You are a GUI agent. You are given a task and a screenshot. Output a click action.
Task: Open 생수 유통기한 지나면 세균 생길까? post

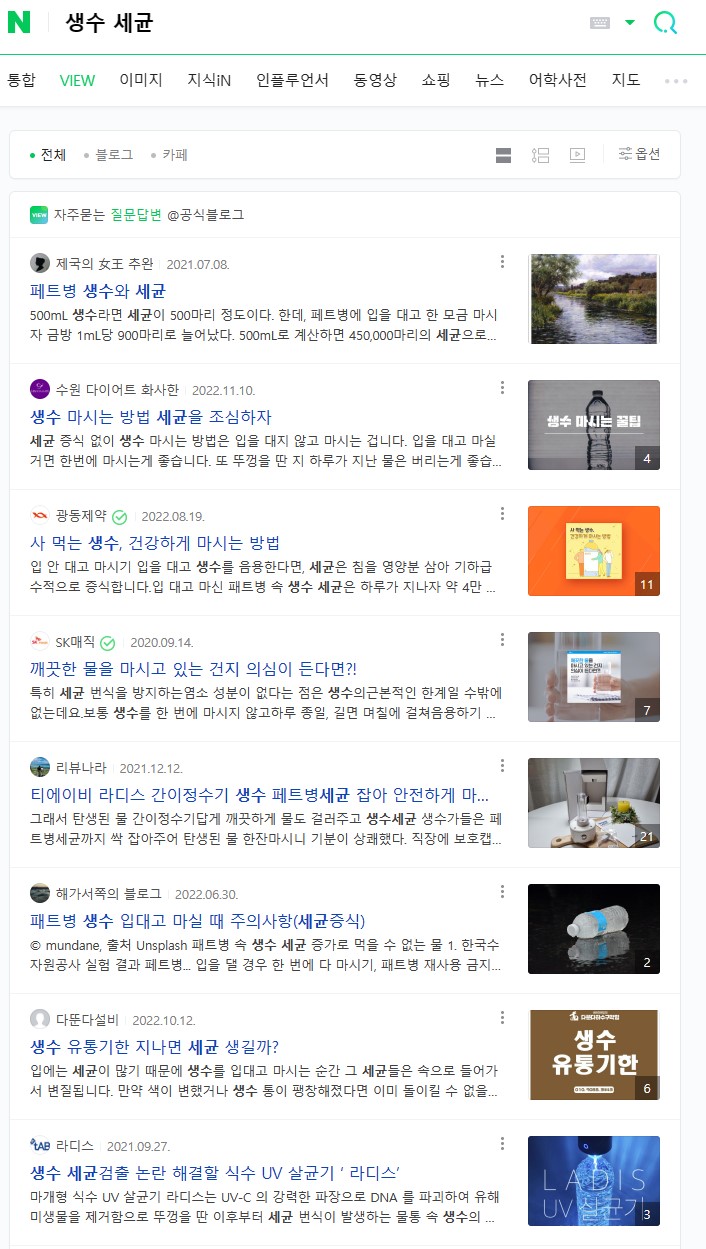point(154,1047)
